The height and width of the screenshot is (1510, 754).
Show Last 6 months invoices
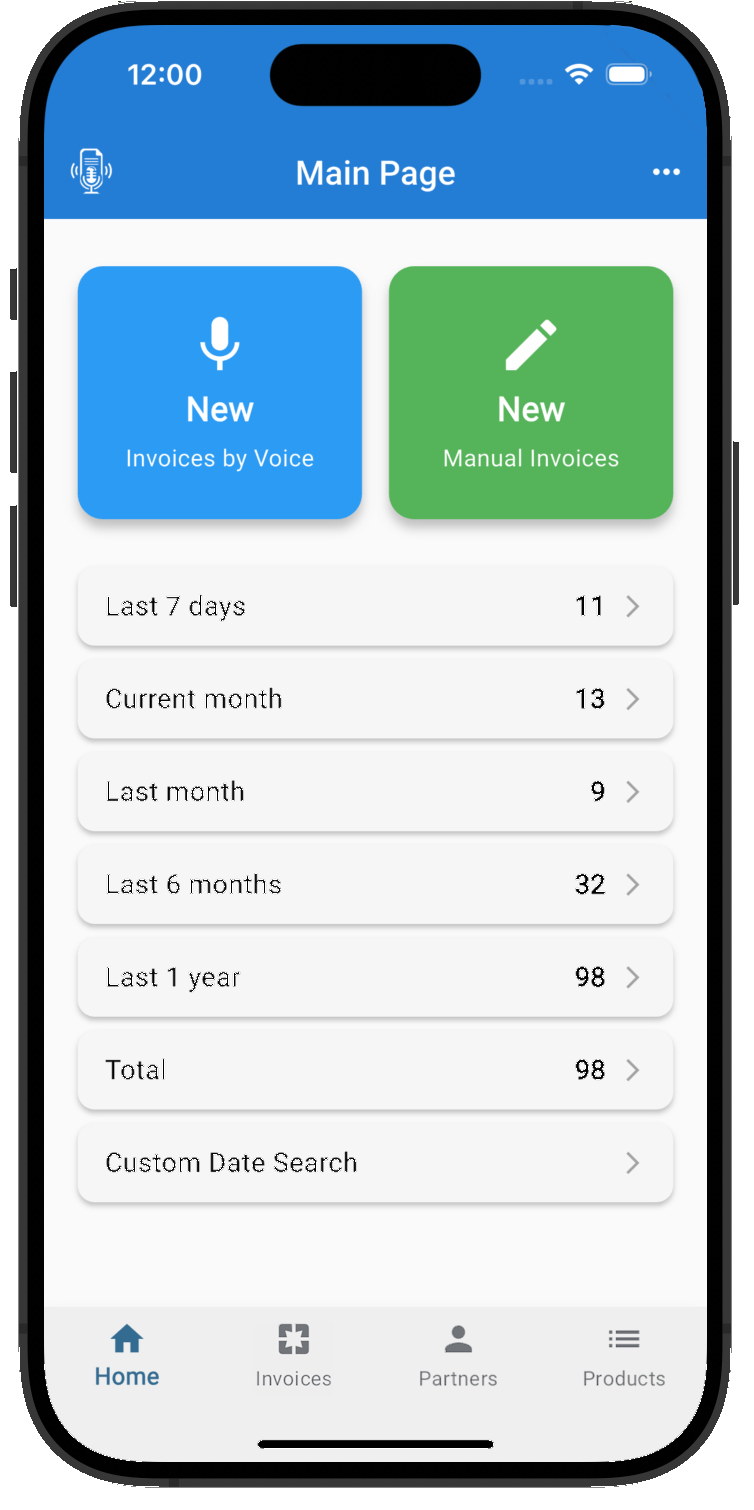coord(375,884)
